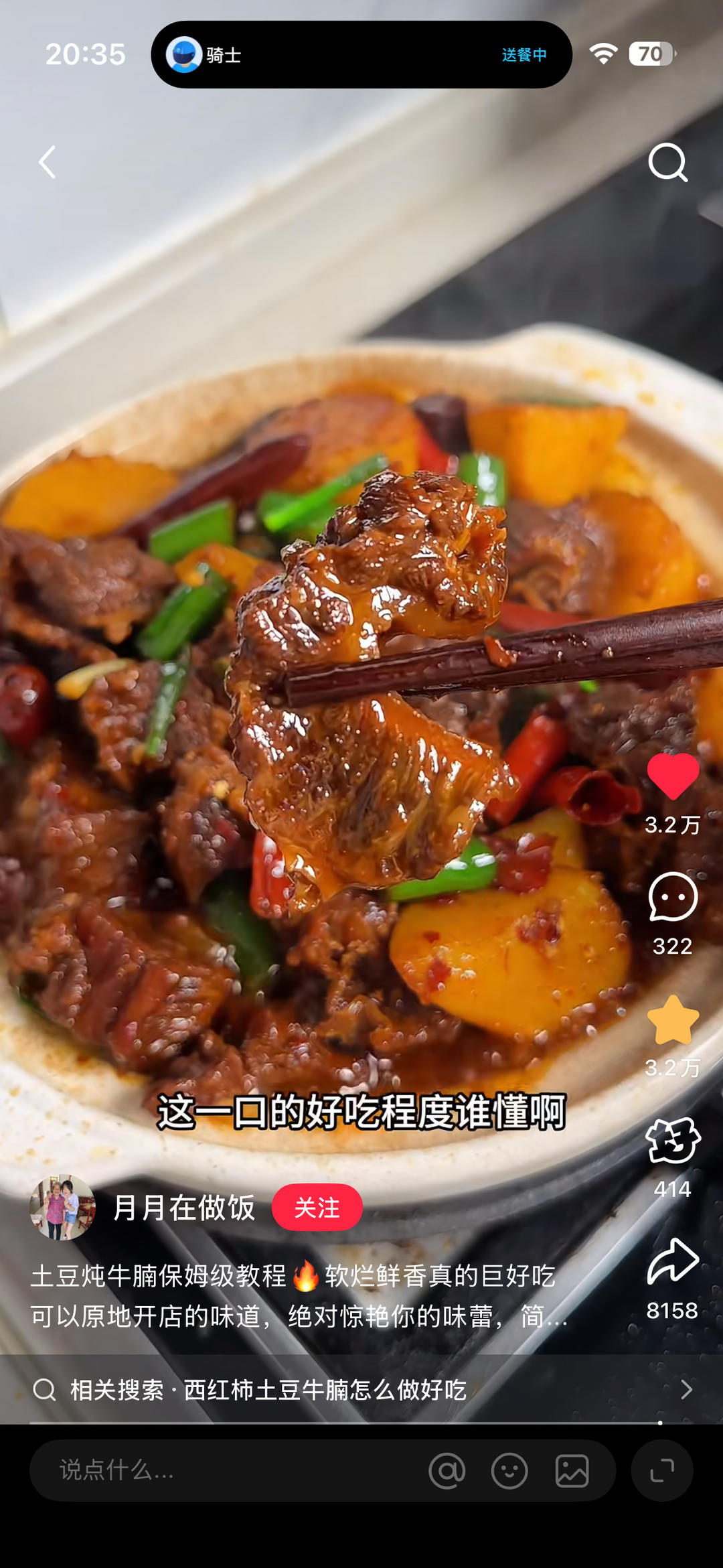Open the 骑士 delivery status pill

[361, 55]
